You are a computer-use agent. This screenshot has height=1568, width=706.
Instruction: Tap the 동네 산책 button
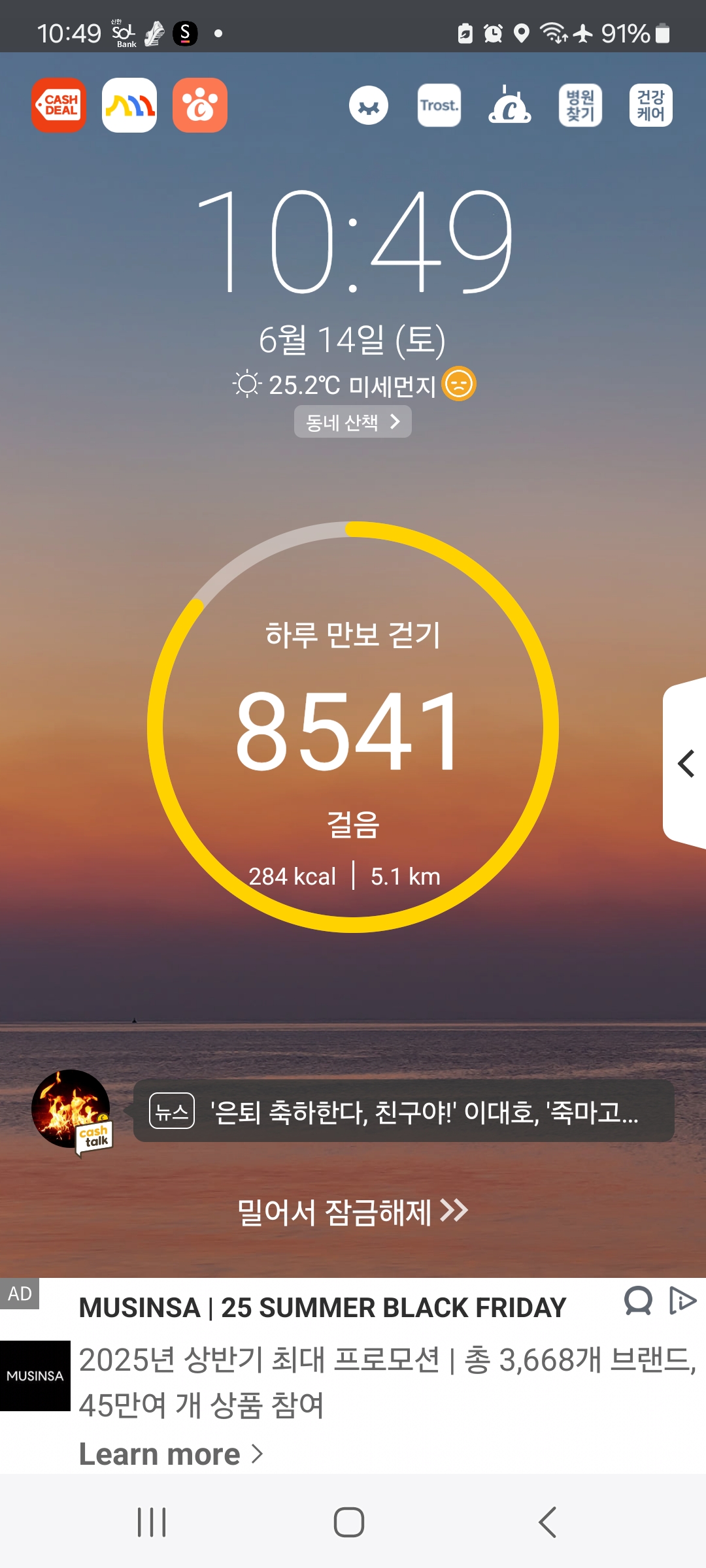[x=352, y=422]
